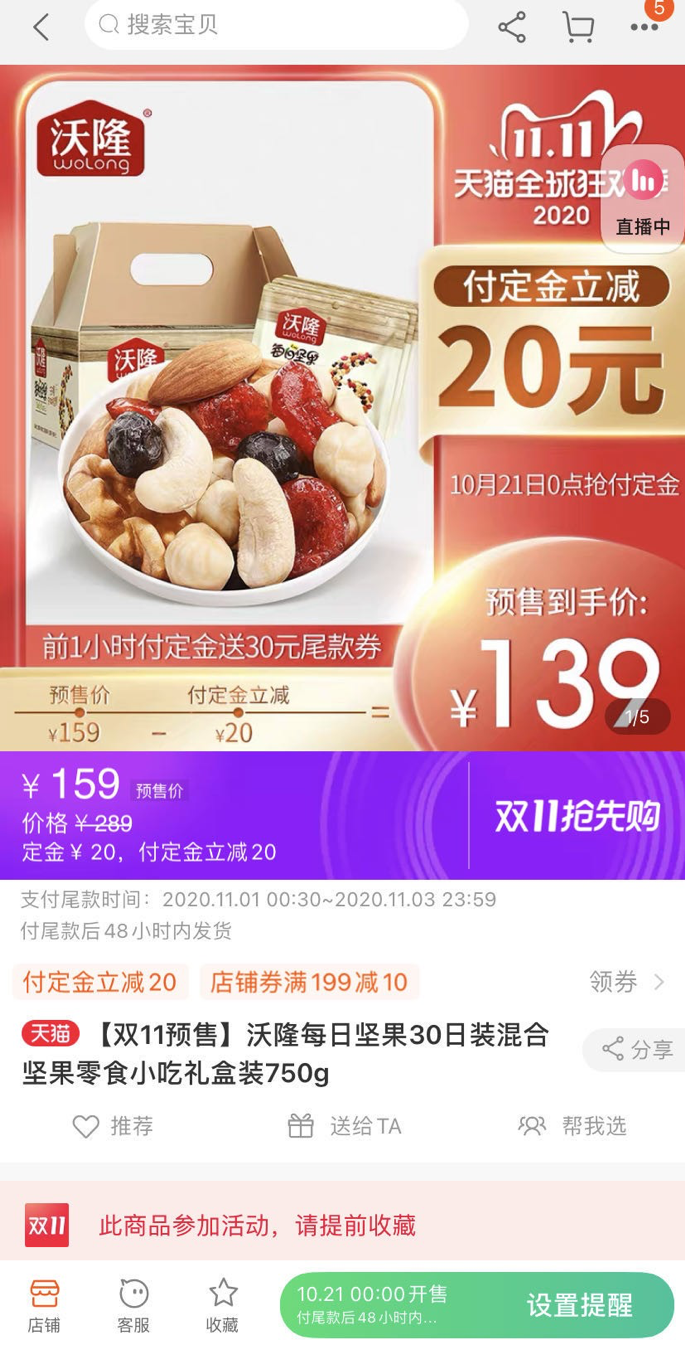This screenshot has height=1350, width=685.
Task: Open the 付定金立减20 offer chip
Action: (x=100, y=982)
